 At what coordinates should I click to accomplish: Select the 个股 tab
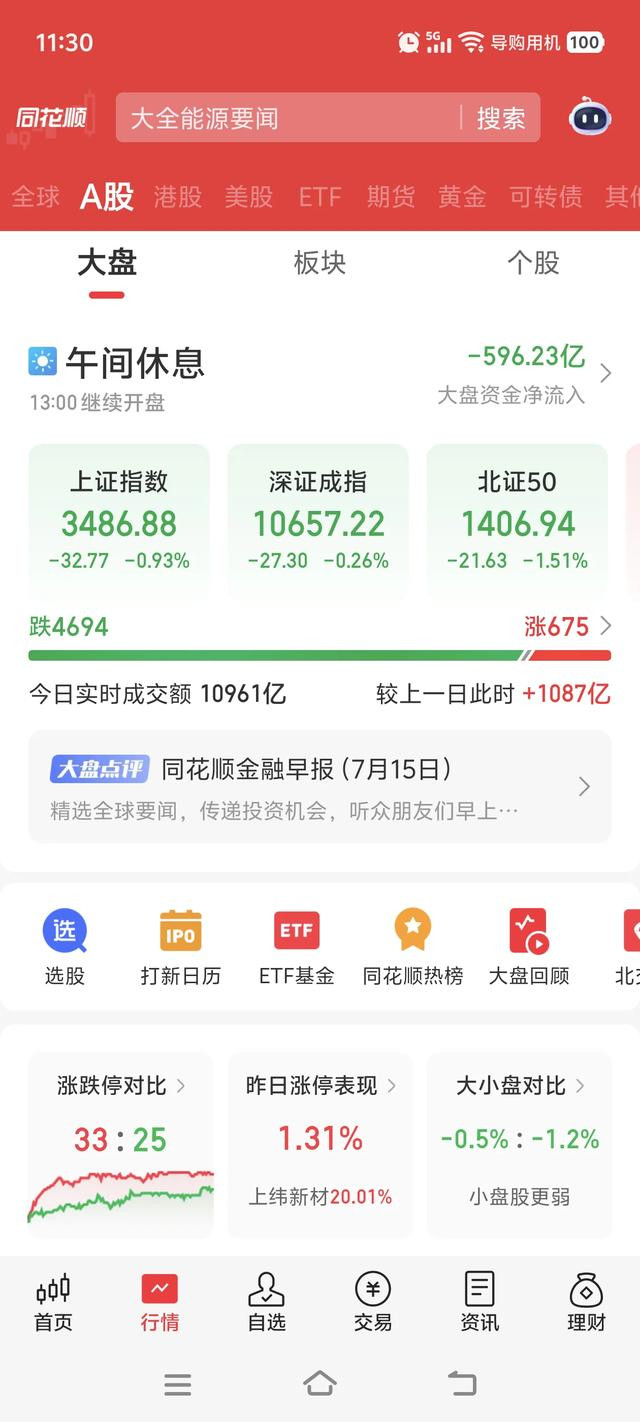pos(533,263)
